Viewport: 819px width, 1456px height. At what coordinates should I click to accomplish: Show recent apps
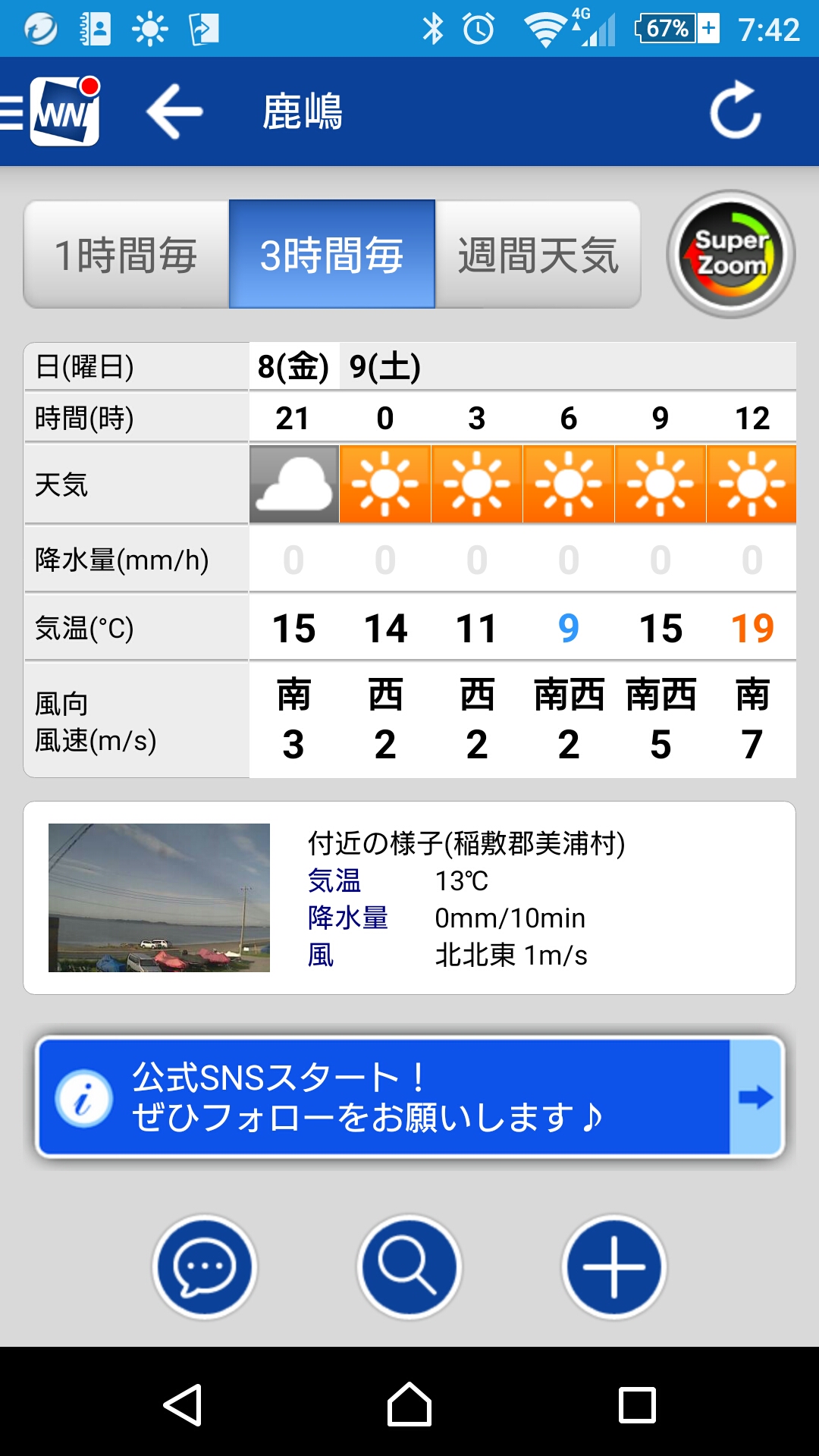click(x=637, y=1404)
